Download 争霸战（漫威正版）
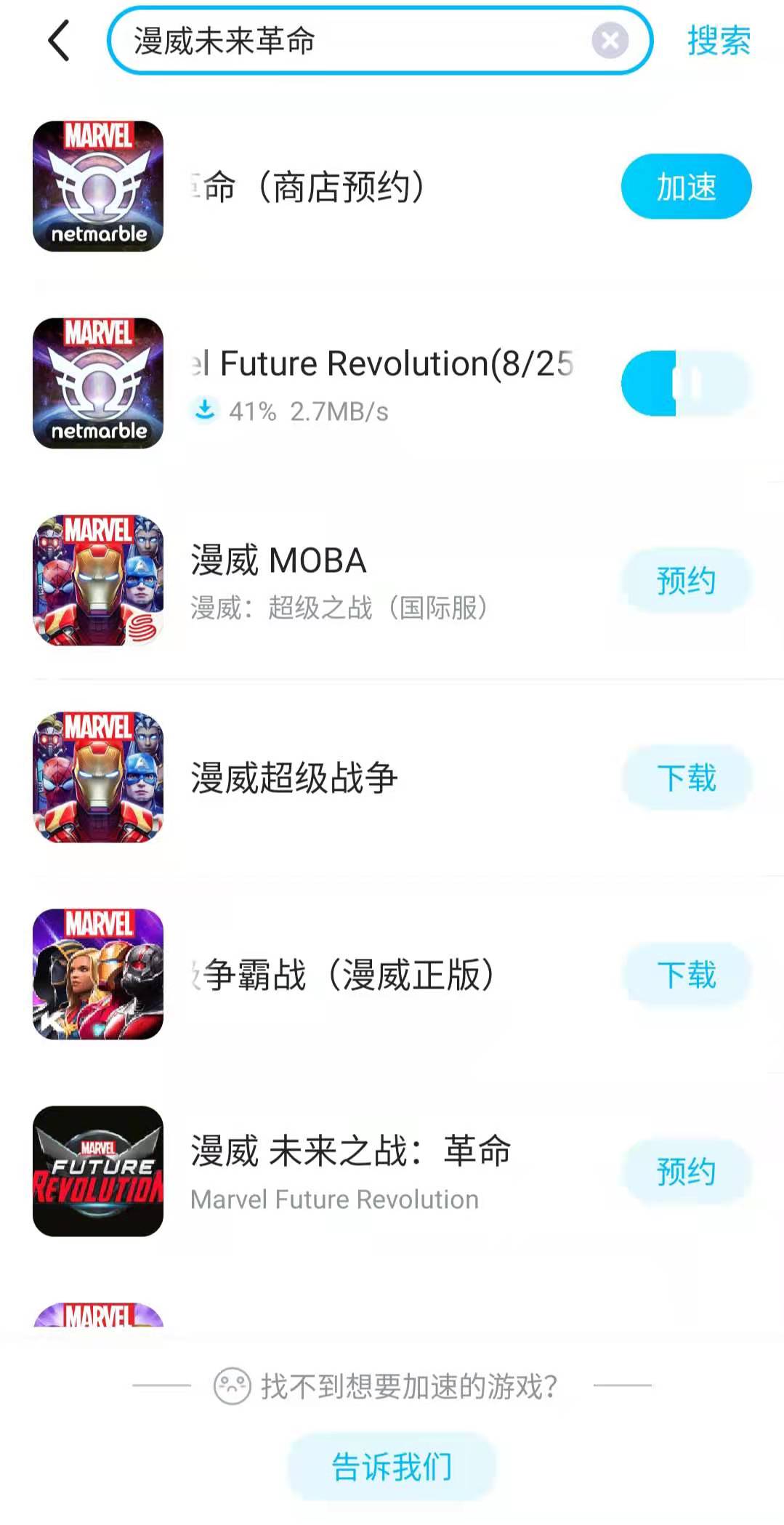The image size is (784, 1525). [686, 975]
